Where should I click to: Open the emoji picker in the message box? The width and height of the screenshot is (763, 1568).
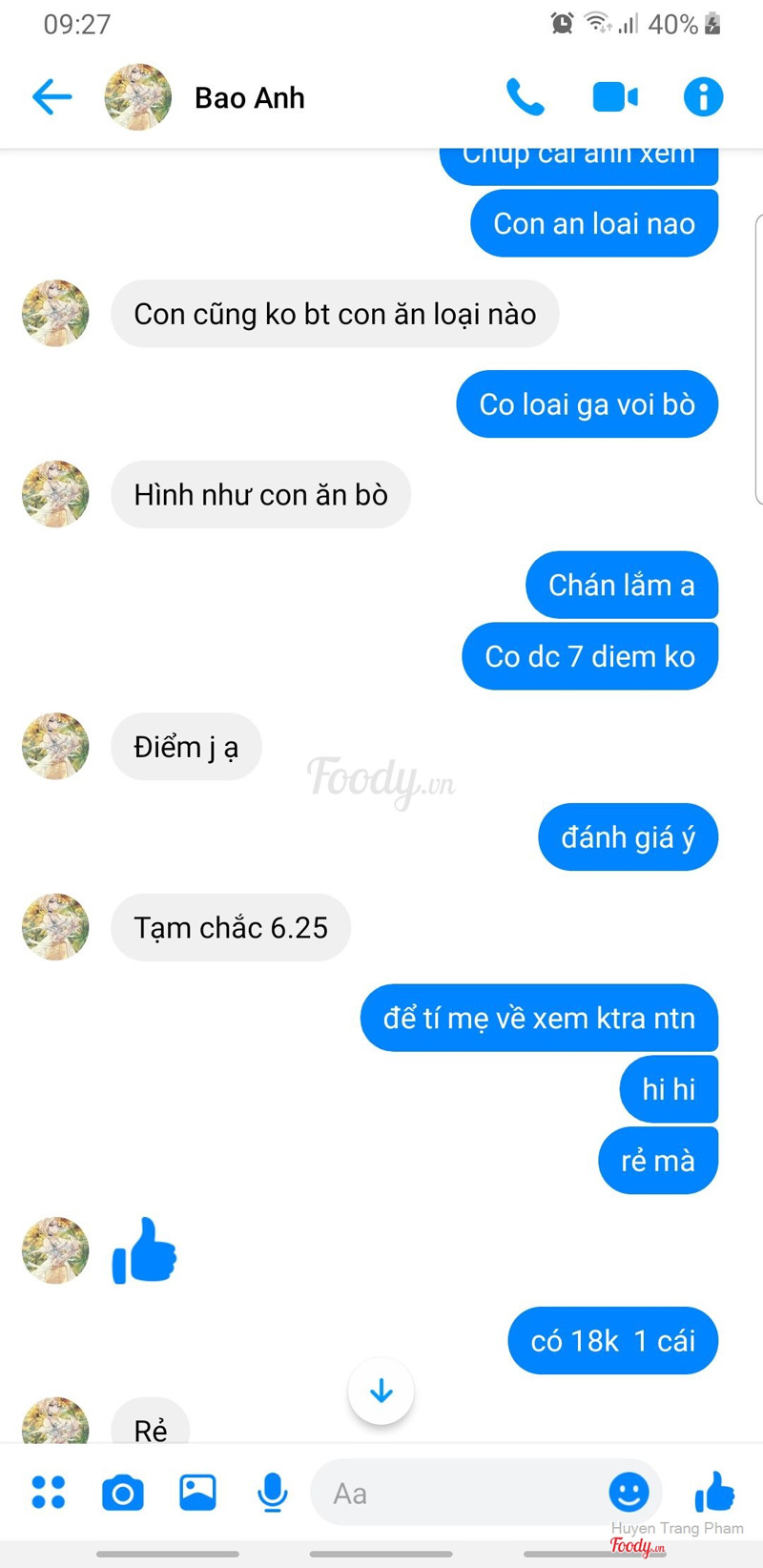click(x=629, y=1492)
